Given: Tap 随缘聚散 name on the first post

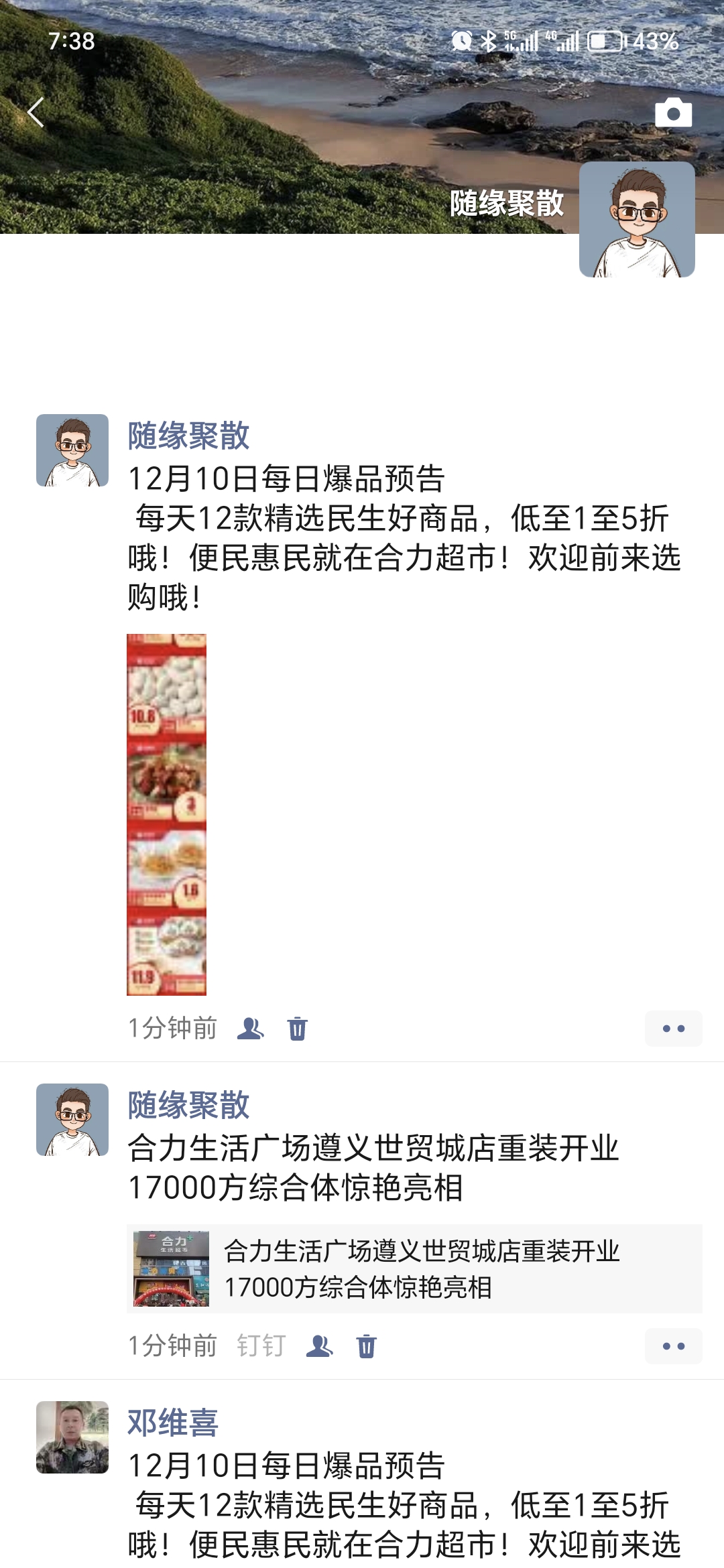Looking at the screenshot, I should coord(188,436).
